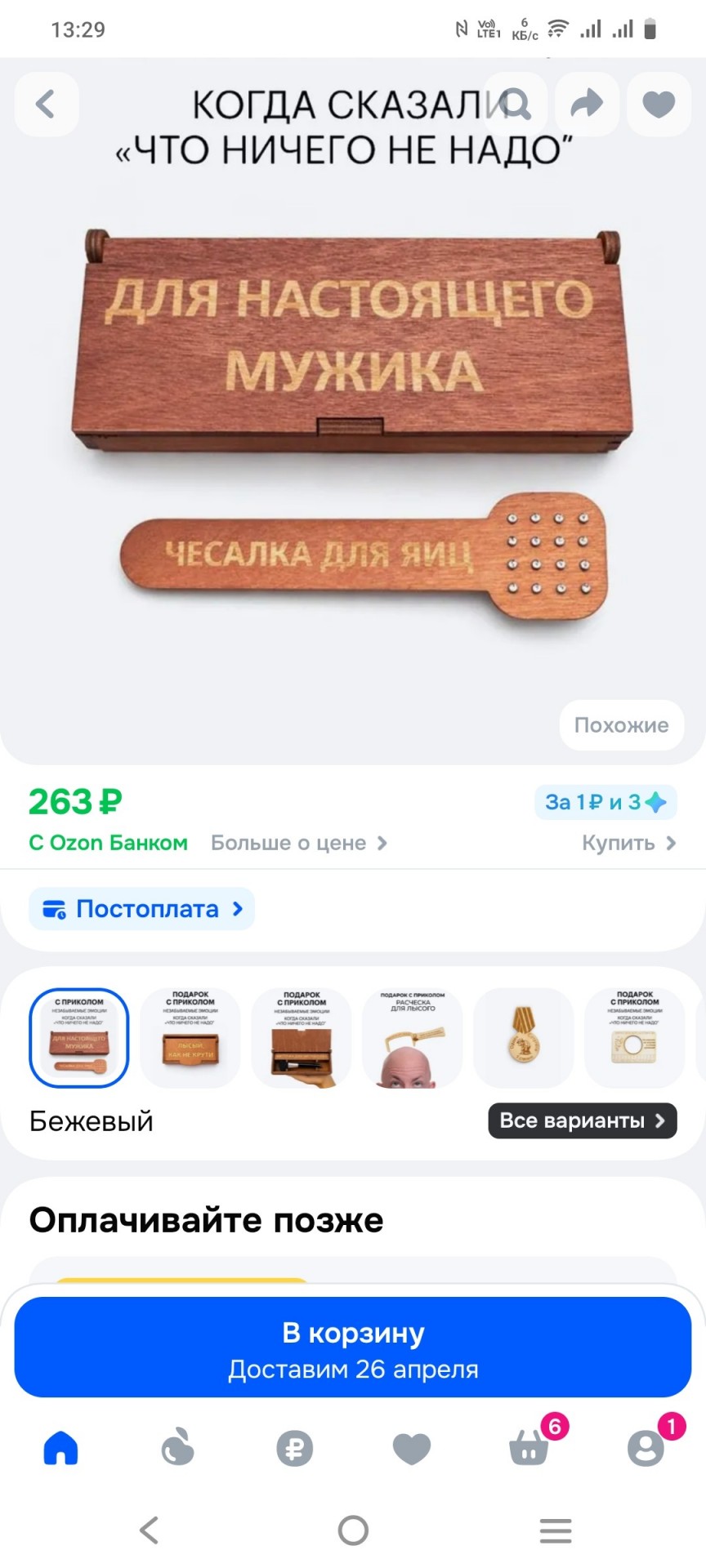Switch to the home tab
This screenshot has height=1568, width=706.
pyautogui.click(x=60, y=1448)
